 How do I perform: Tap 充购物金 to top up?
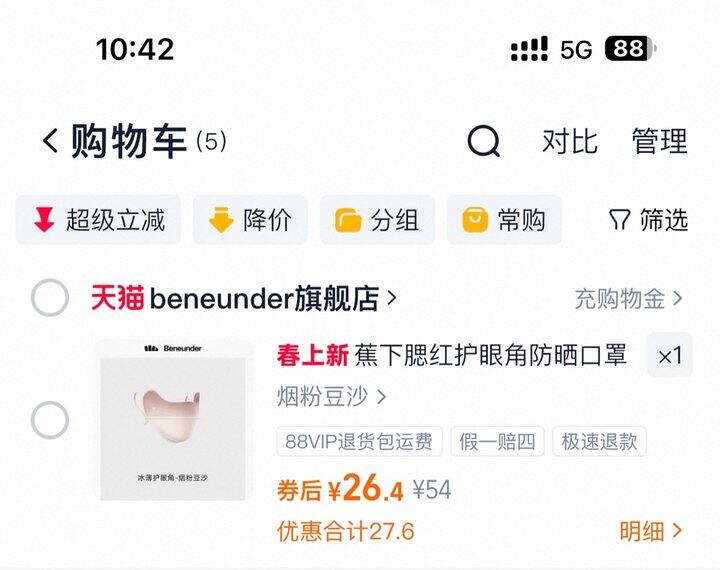coord(628,298)
